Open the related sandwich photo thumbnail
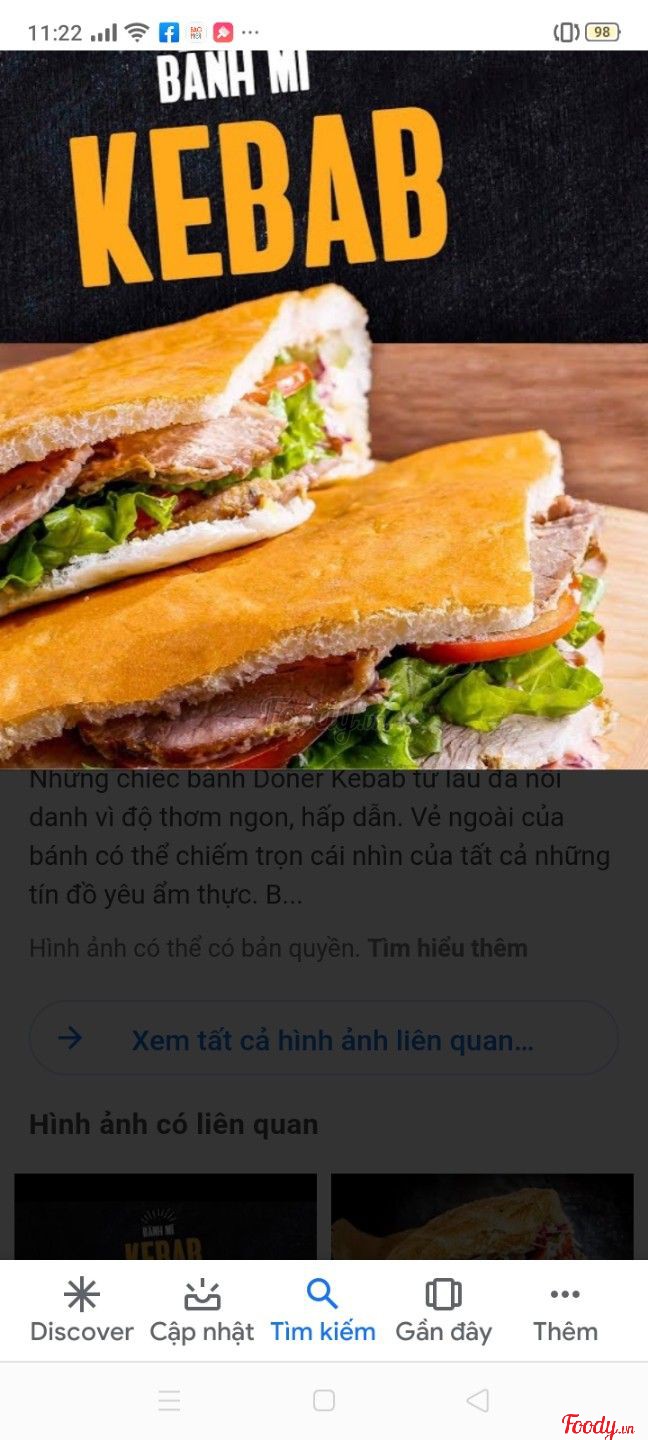 (x=482, y=1216)
